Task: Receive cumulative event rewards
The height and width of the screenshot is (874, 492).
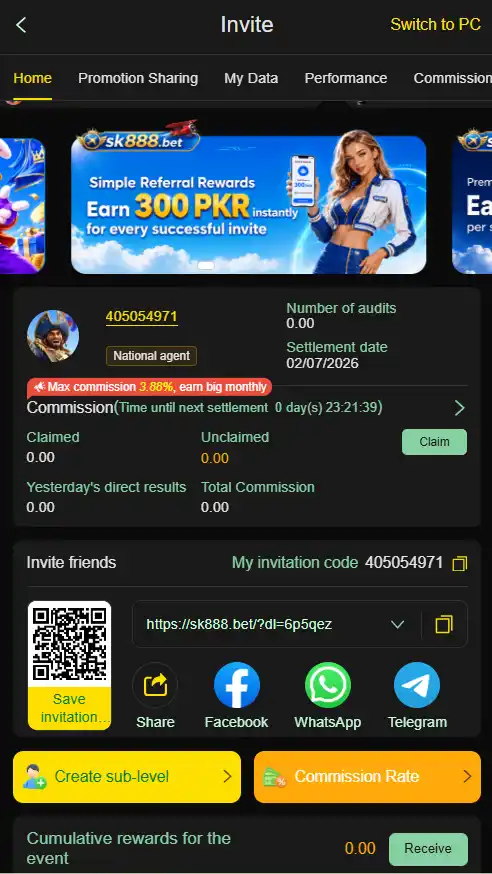Action: pyautogui.click(x=428, y=848)
